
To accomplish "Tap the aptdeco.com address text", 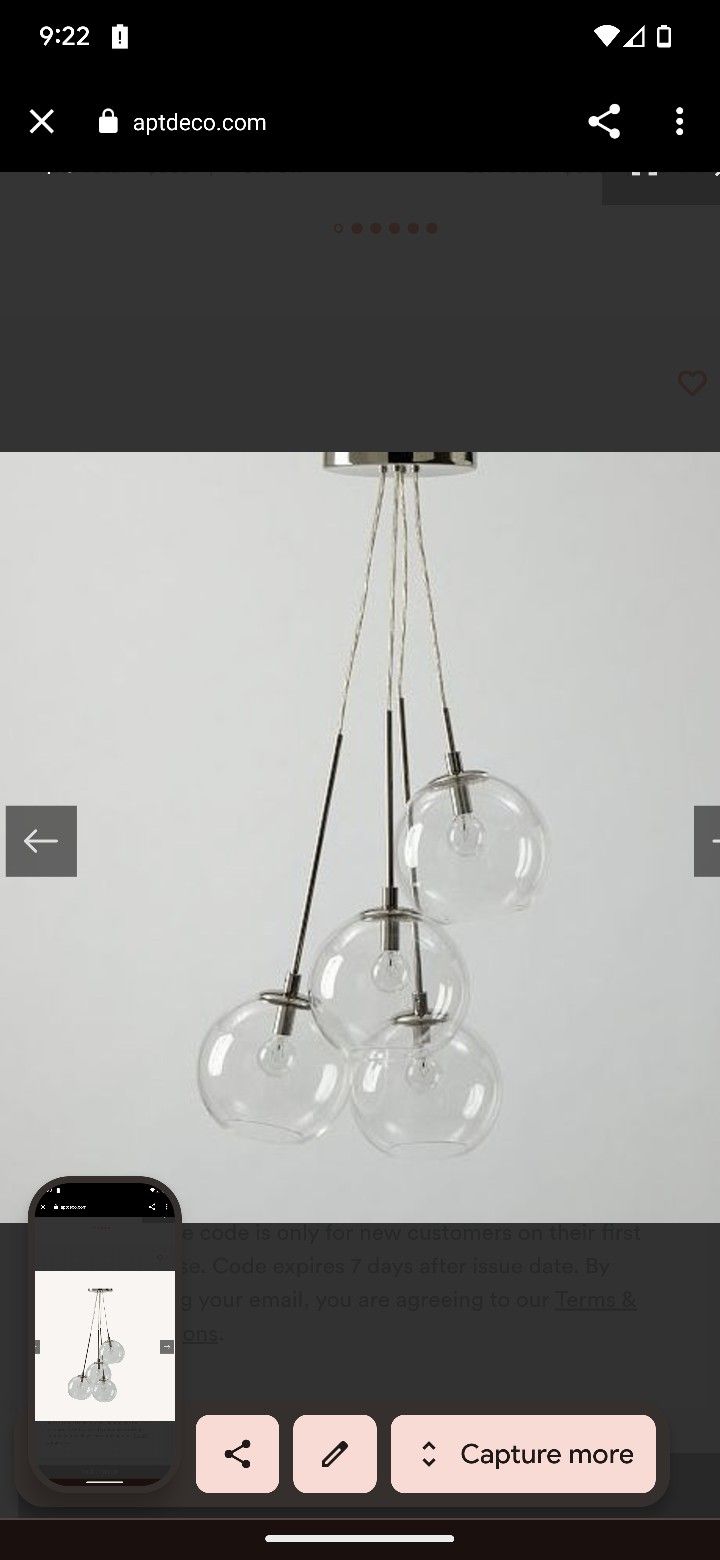I will tap(199, 121).
